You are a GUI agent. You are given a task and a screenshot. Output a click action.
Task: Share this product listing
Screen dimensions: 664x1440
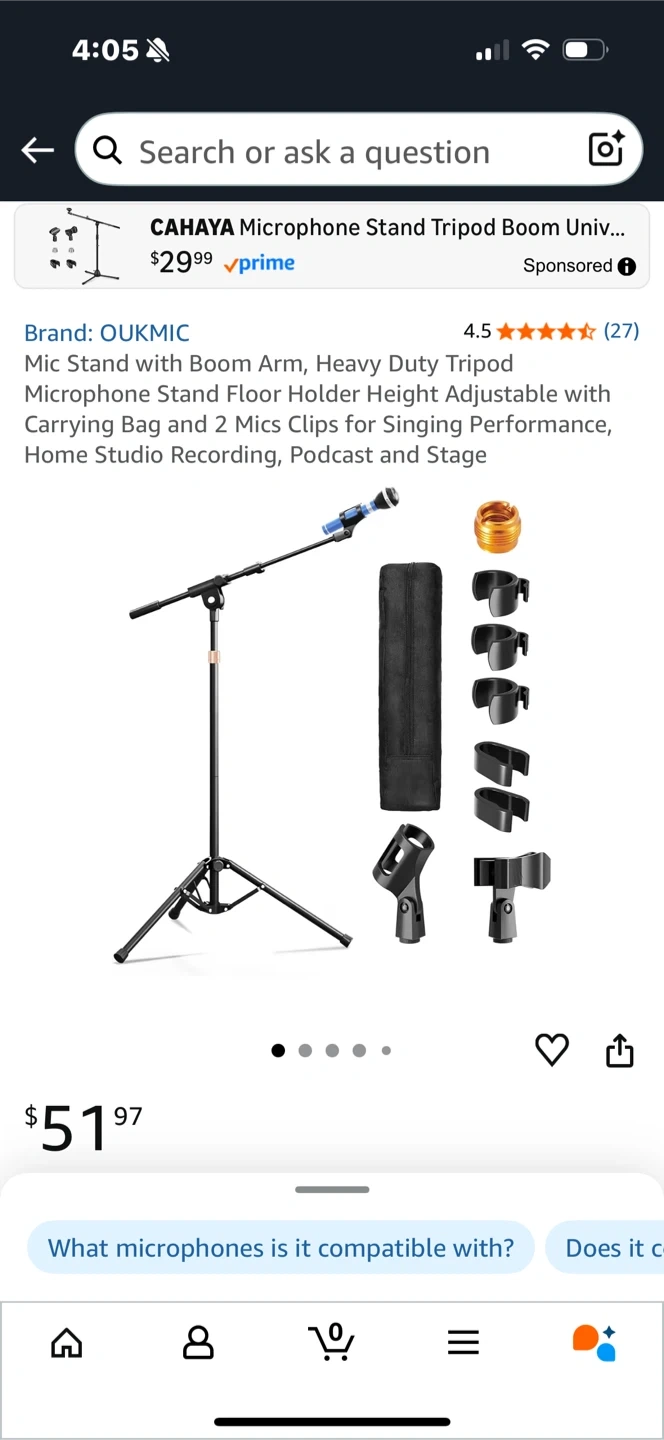pyautogui.click(x=620, y=1050)
